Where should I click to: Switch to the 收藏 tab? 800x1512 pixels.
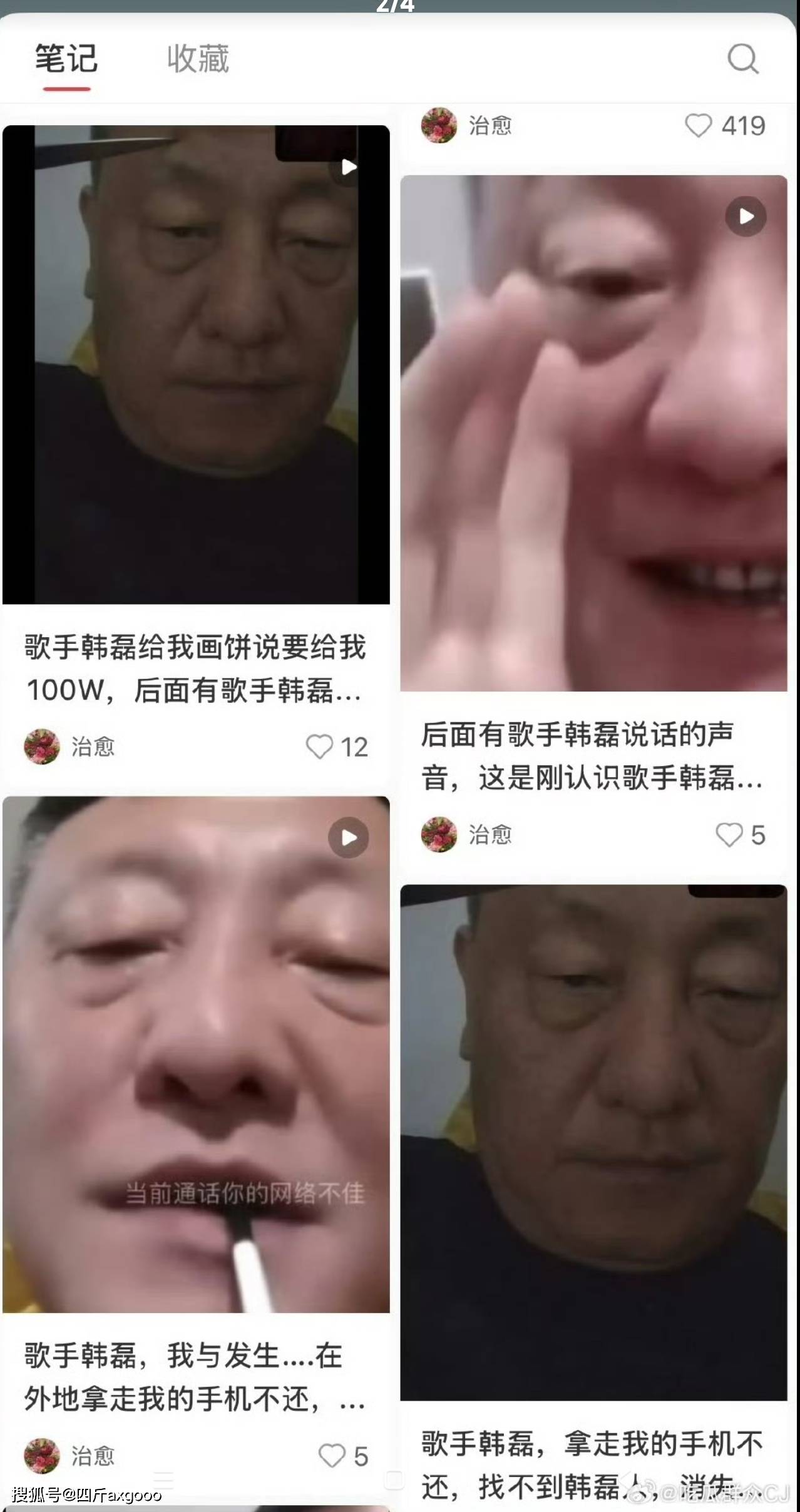(x=198, y=59)
